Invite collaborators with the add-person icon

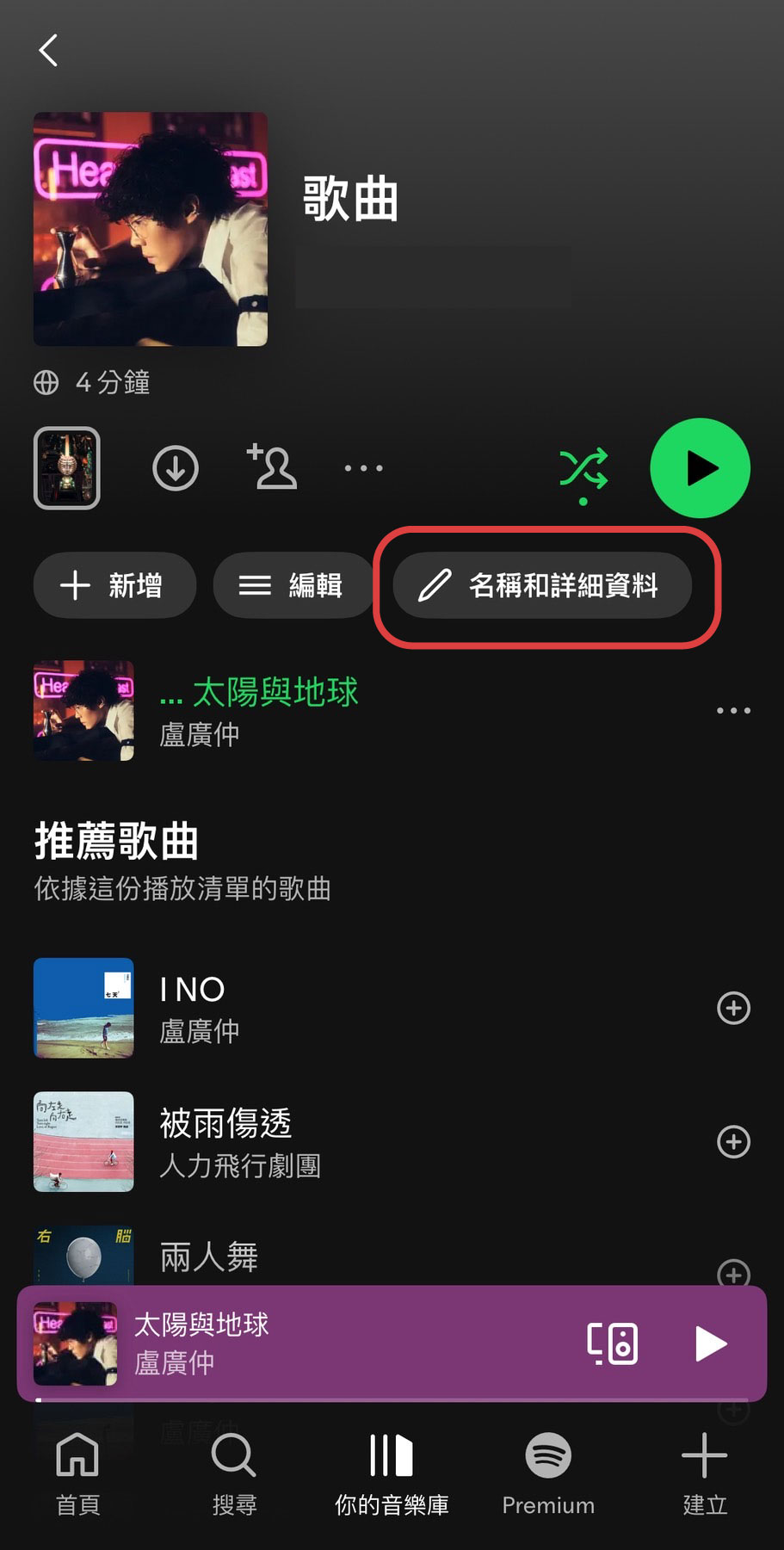click(272, 467)
